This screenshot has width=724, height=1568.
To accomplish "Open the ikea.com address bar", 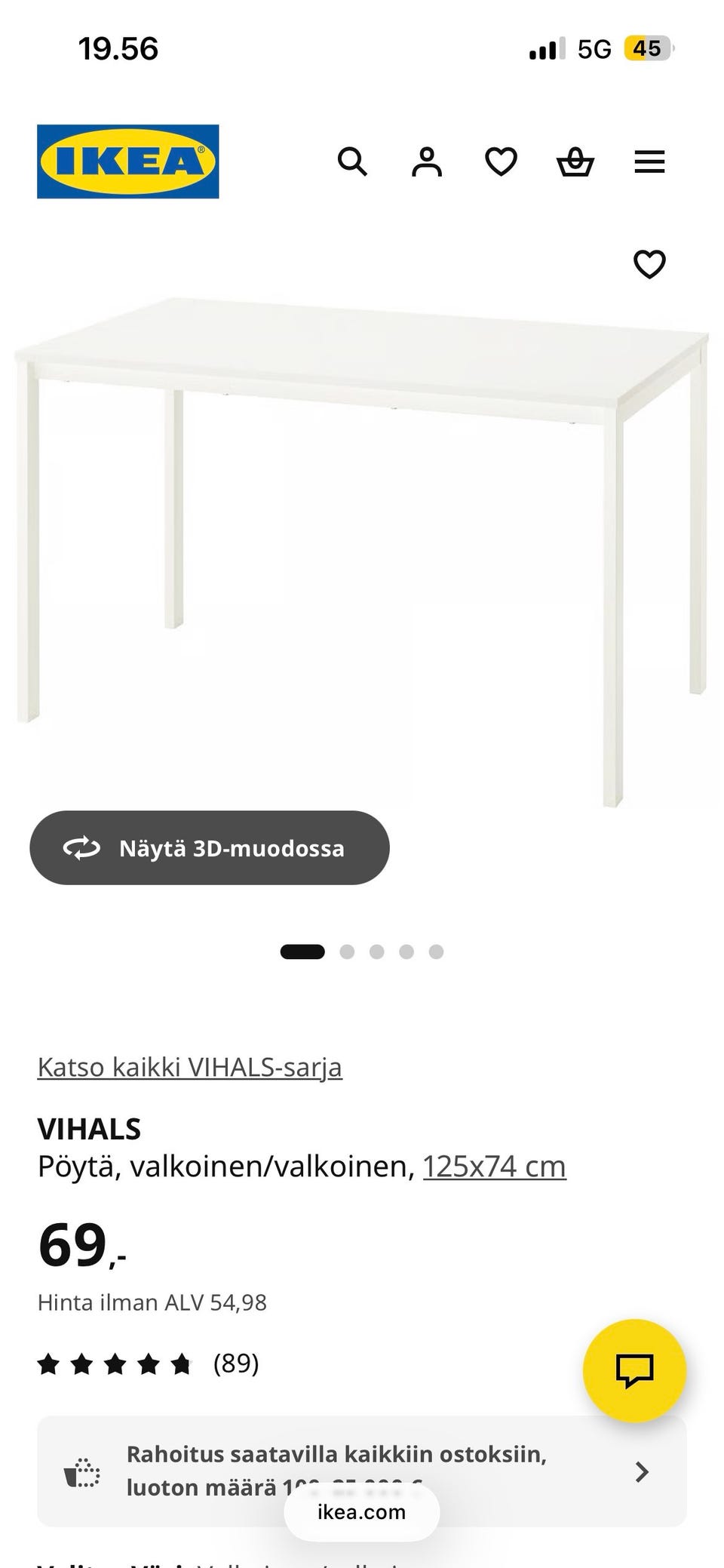I will coord(360,1511).
